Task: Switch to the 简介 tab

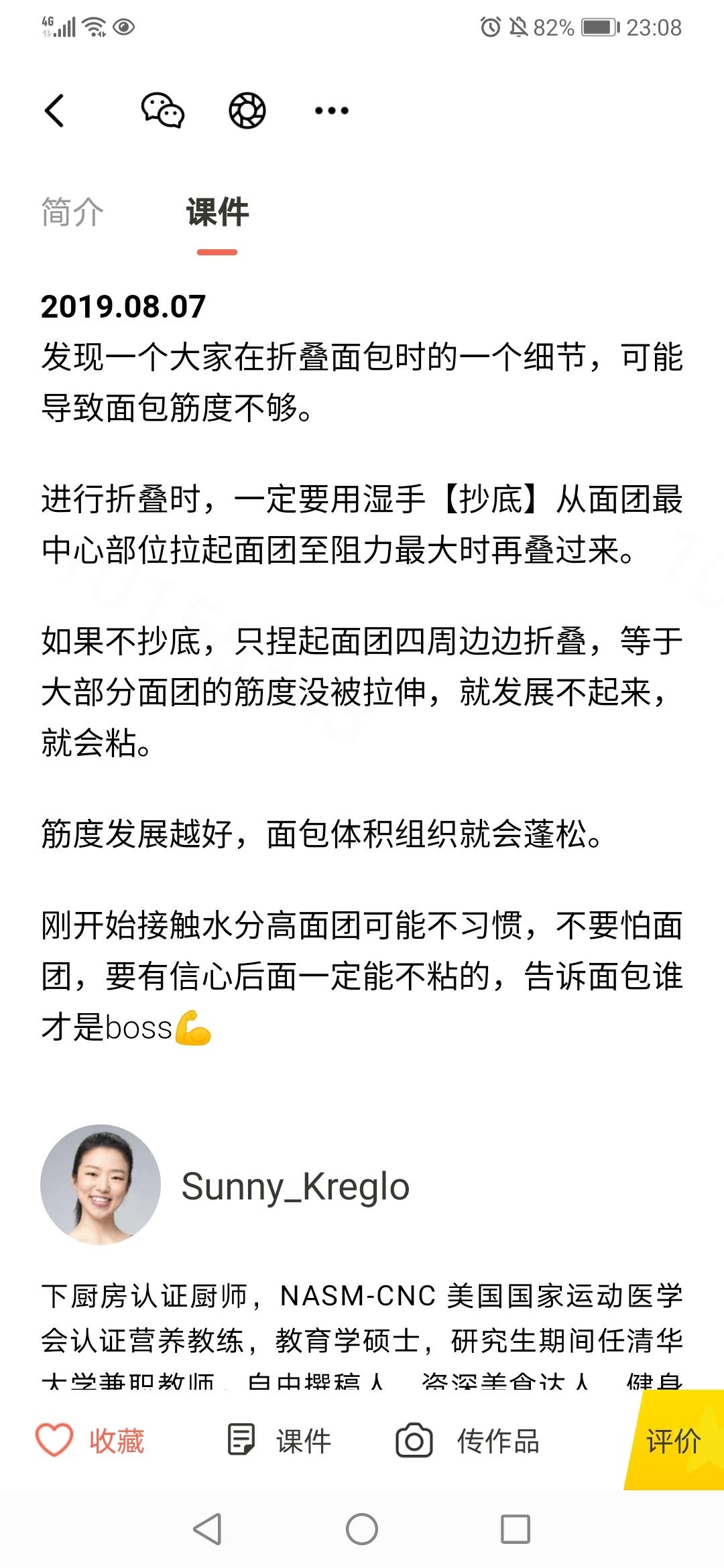Action: click(x=72, y=212)
